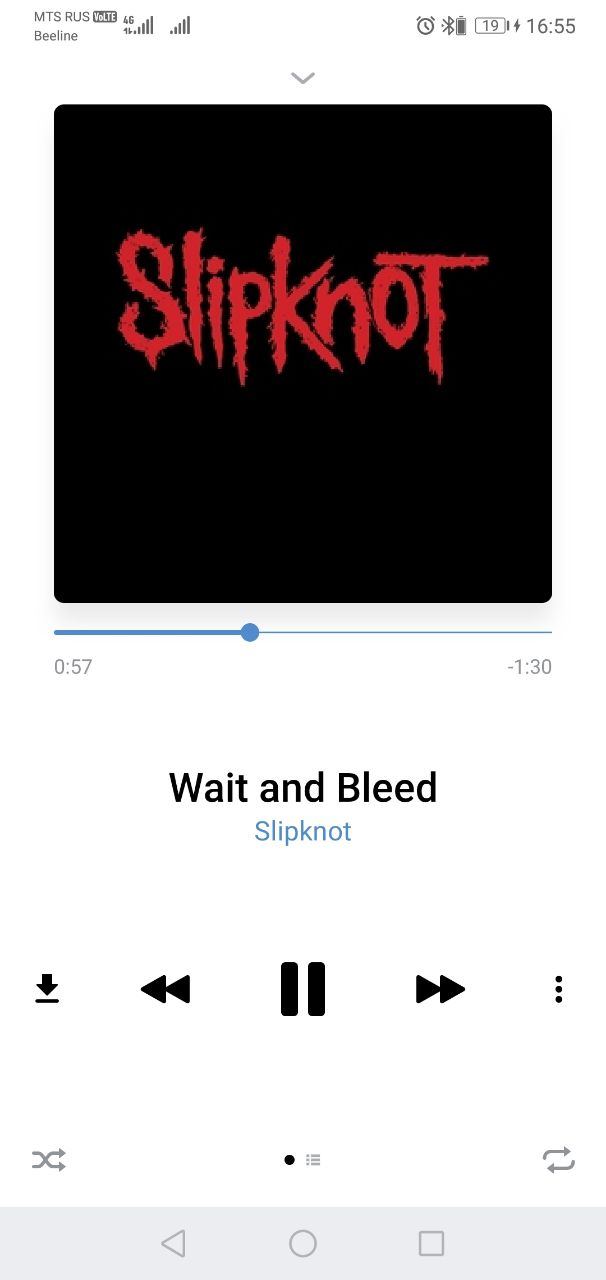Skip forward to the next track

point(441,989)
